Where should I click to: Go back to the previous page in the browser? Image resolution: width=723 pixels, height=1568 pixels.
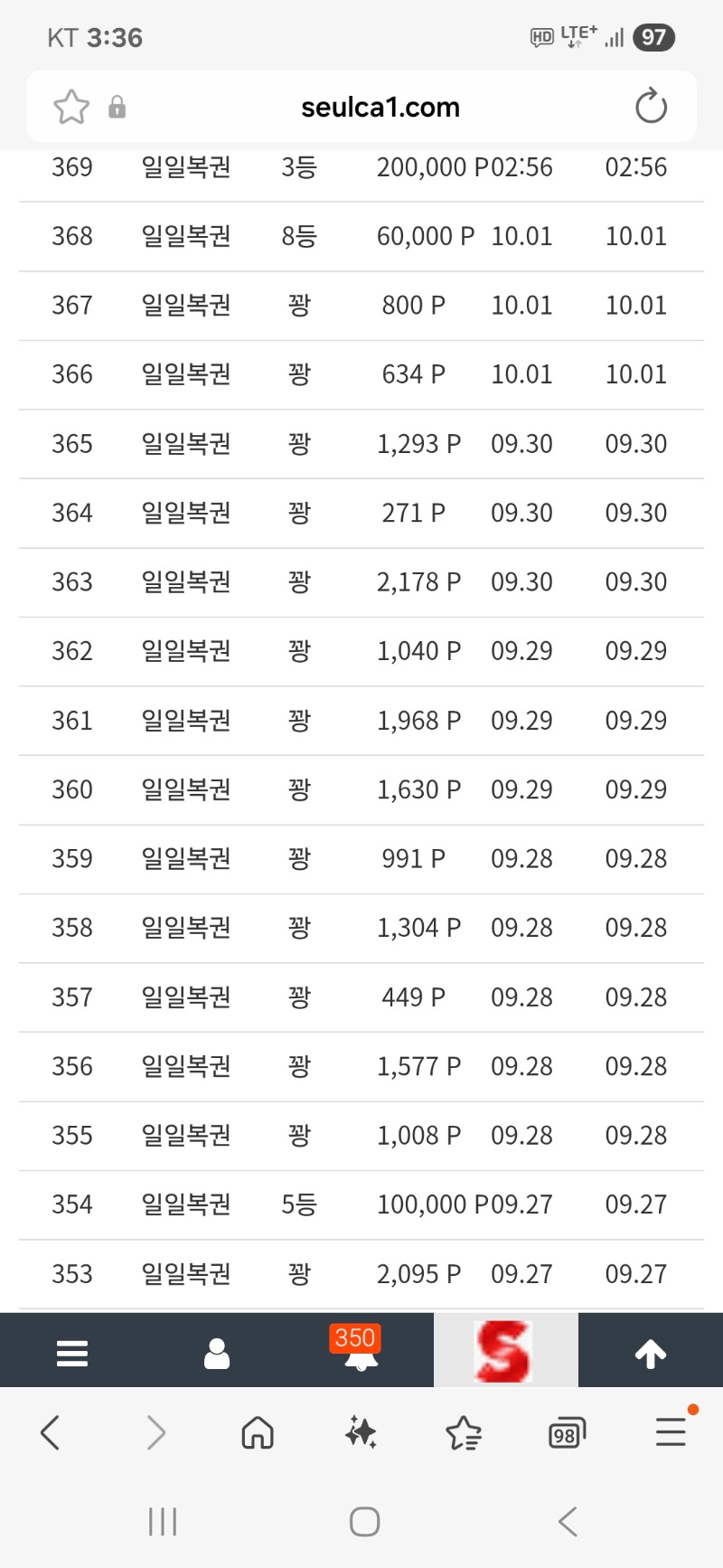[51, 1432]
